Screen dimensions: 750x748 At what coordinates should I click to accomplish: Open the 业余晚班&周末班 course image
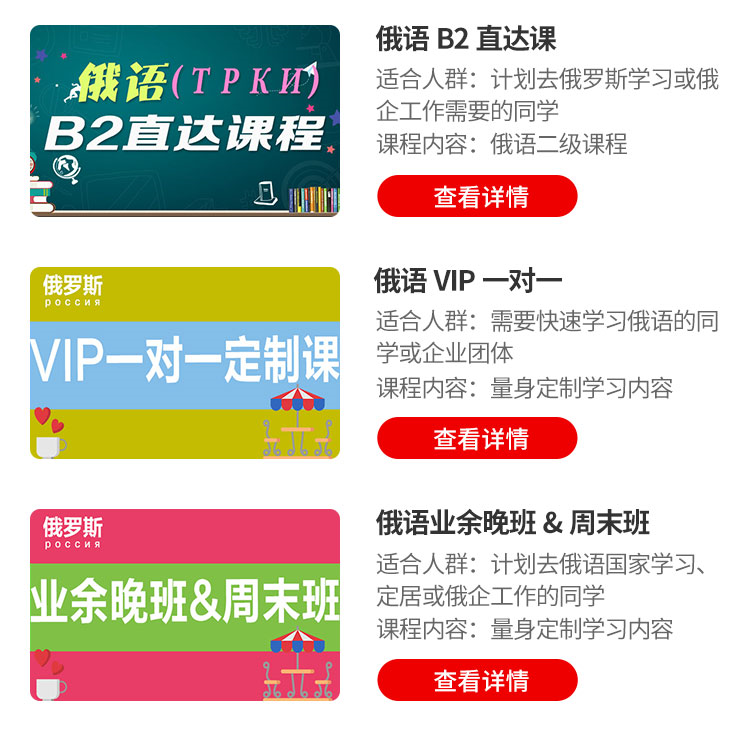[x=185, y=605]
